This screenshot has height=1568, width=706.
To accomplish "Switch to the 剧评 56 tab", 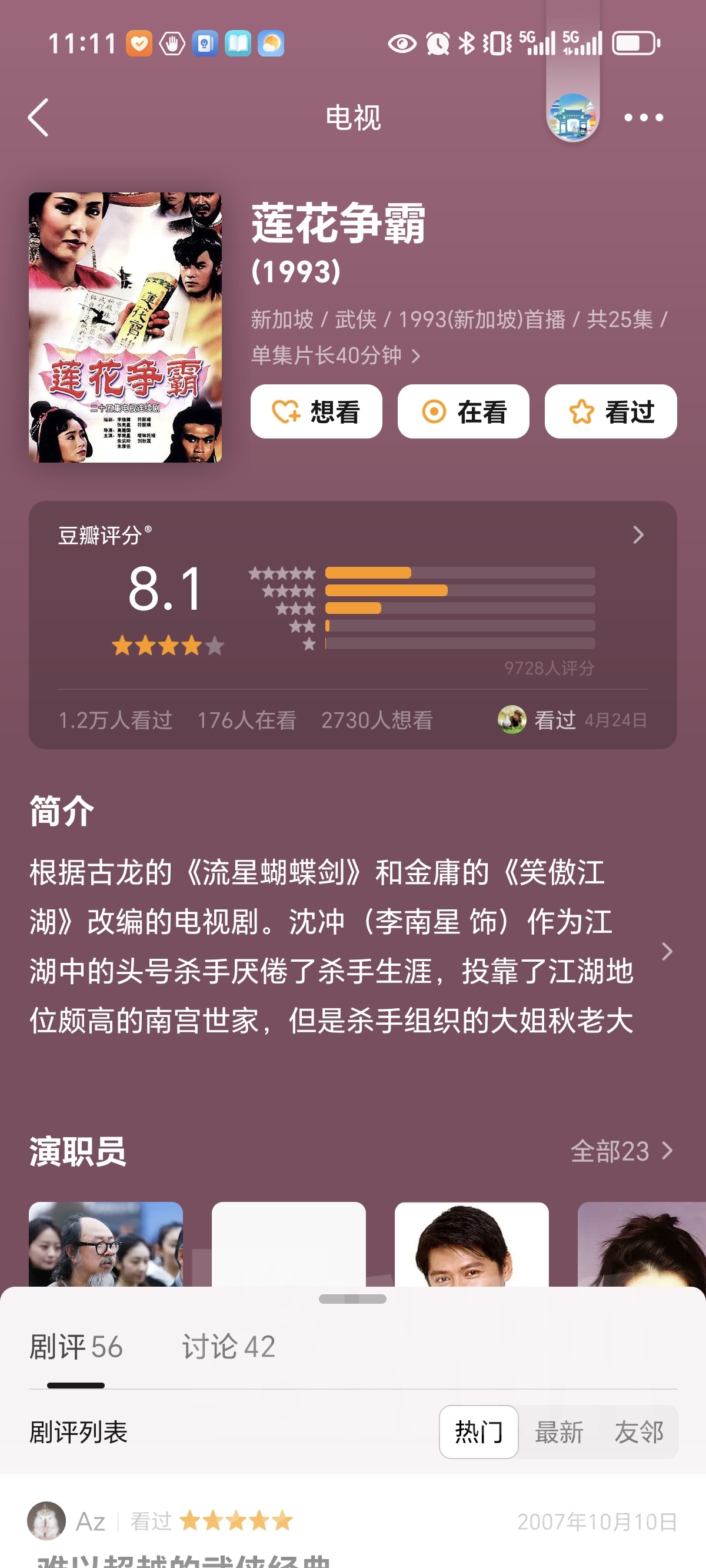I will pyautogui.click(x=76, y=1347).
